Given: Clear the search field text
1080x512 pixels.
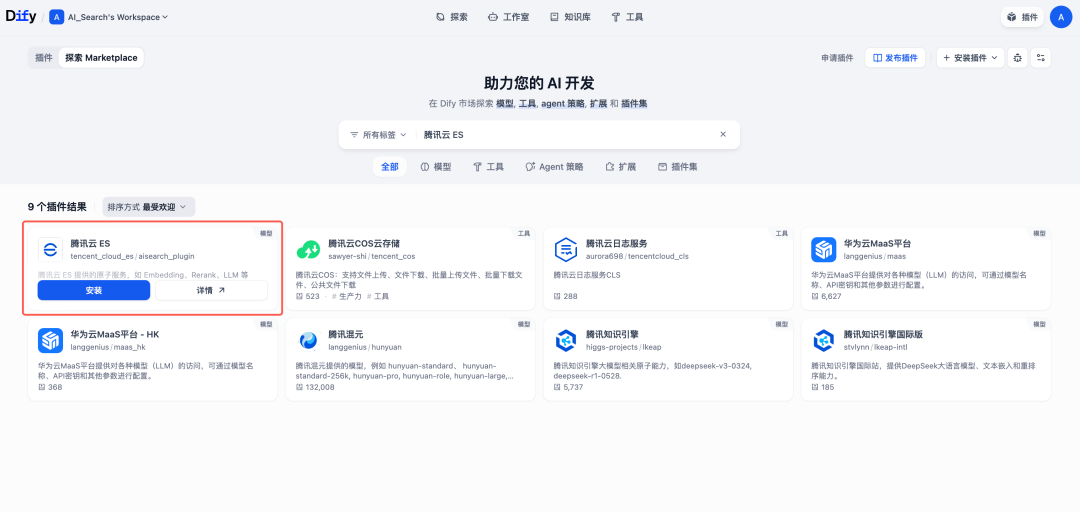Looking at the screenshot, I should pyautogui.click(x=723, y=134).
